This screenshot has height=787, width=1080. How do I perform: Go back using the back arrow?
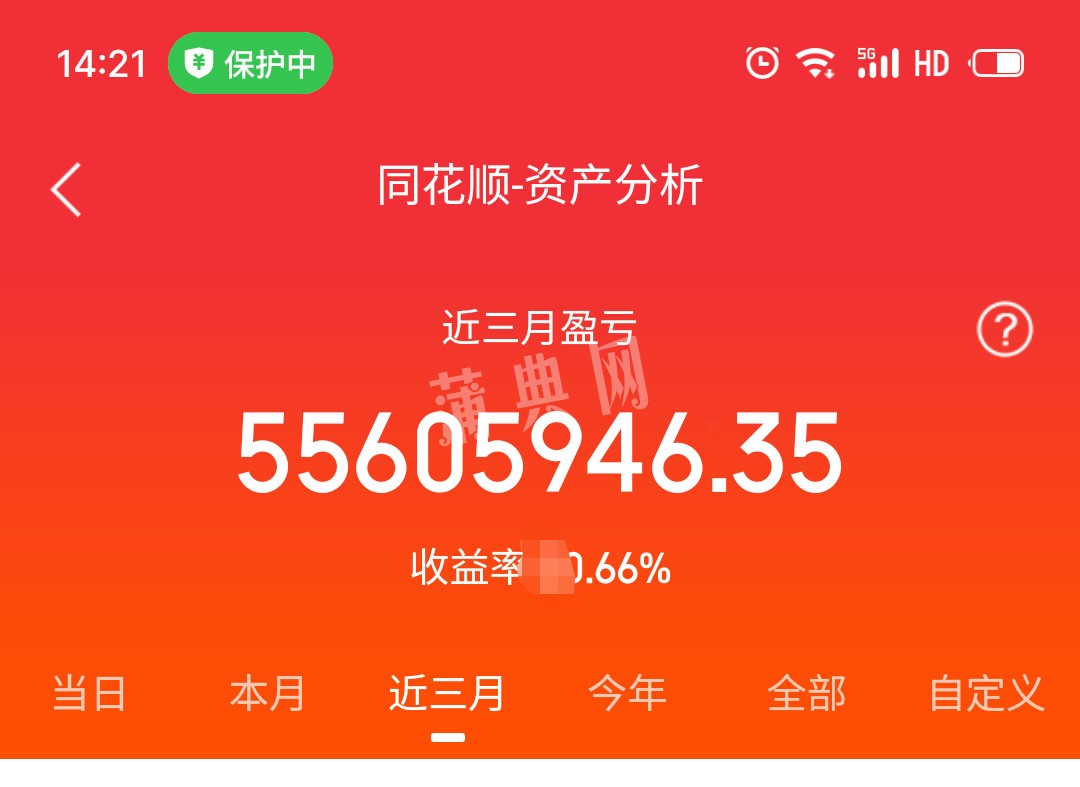pyautogui.click(x=66, y=189)
